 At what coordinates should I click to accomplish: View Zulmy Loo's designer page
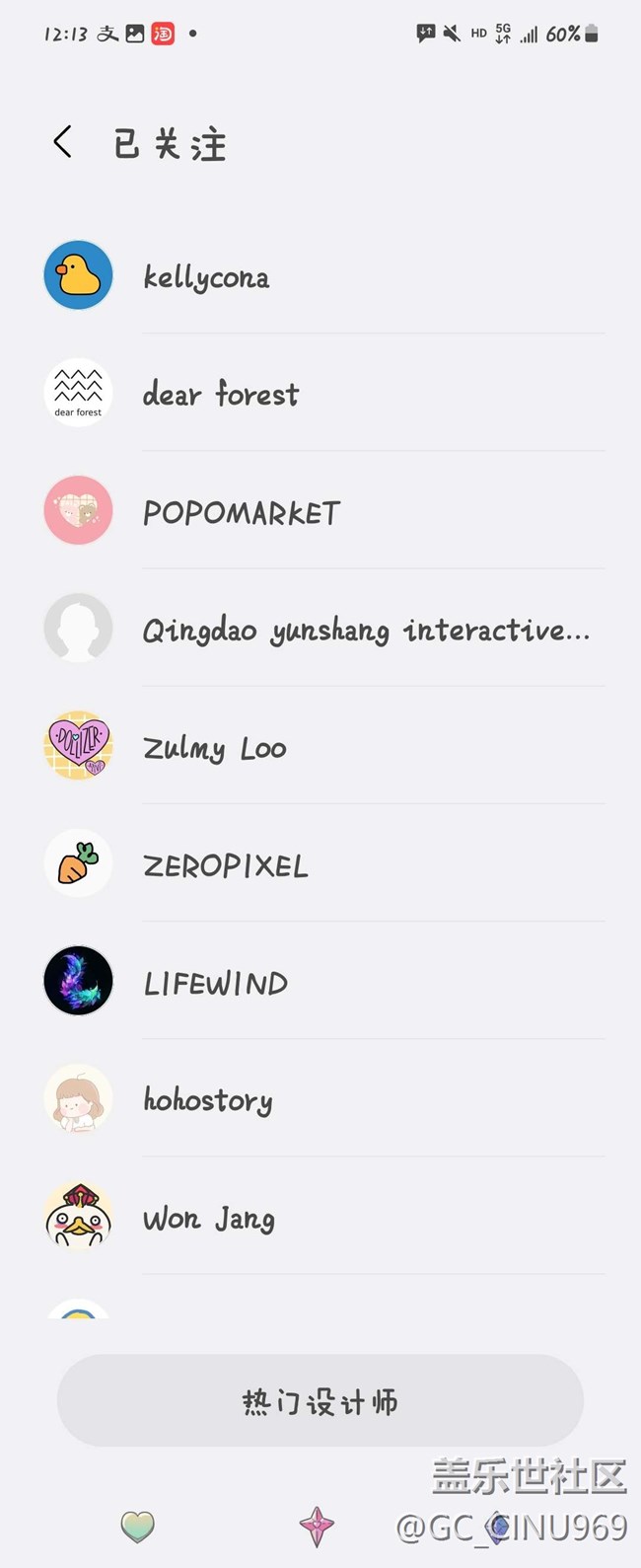(x=215, y=748)
